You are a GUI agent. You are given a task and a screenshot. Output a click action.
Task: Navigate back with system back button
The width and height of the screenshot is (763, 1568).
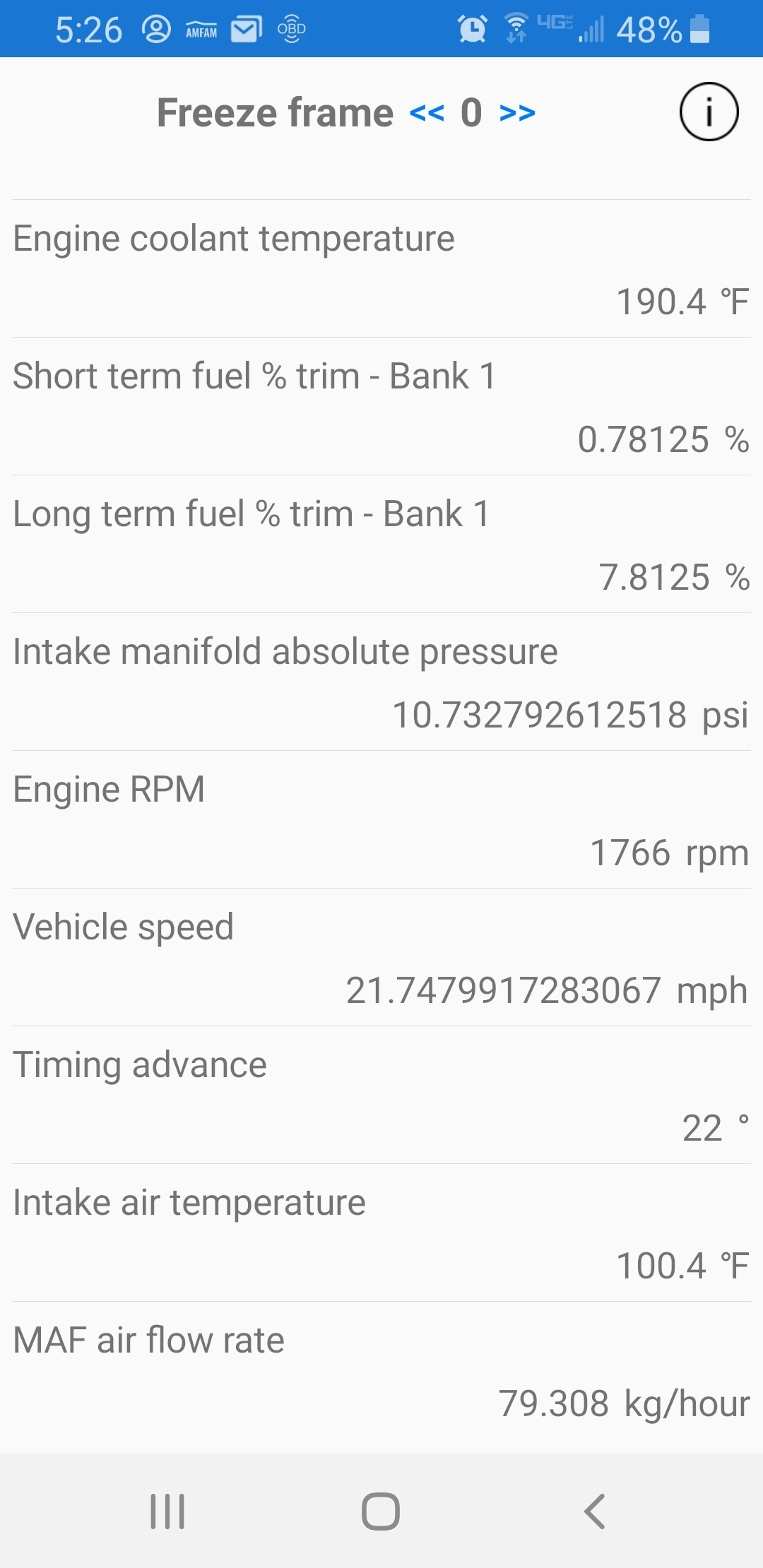pos(594,1511)
